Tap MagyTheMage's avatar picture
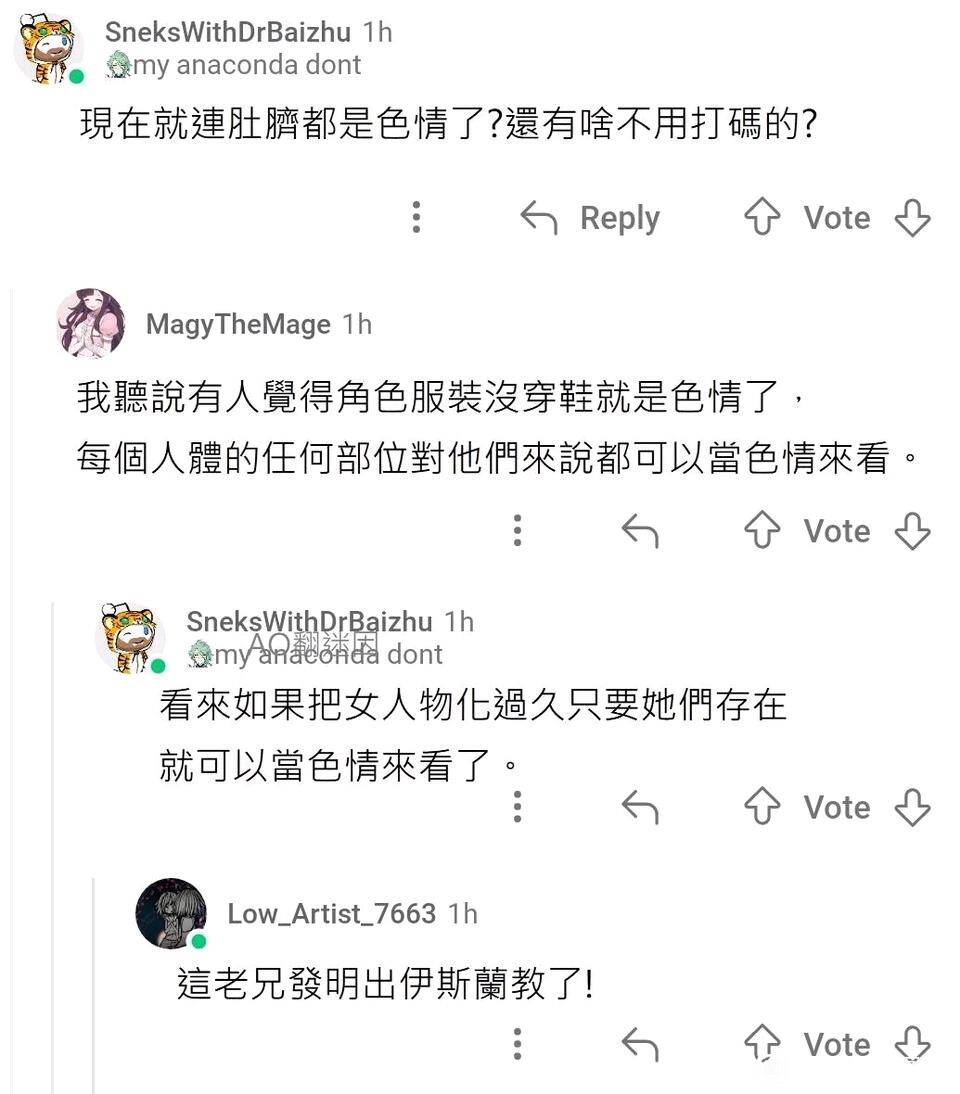The width and height of the screenshot is (960, 1094). click(91, 323)
